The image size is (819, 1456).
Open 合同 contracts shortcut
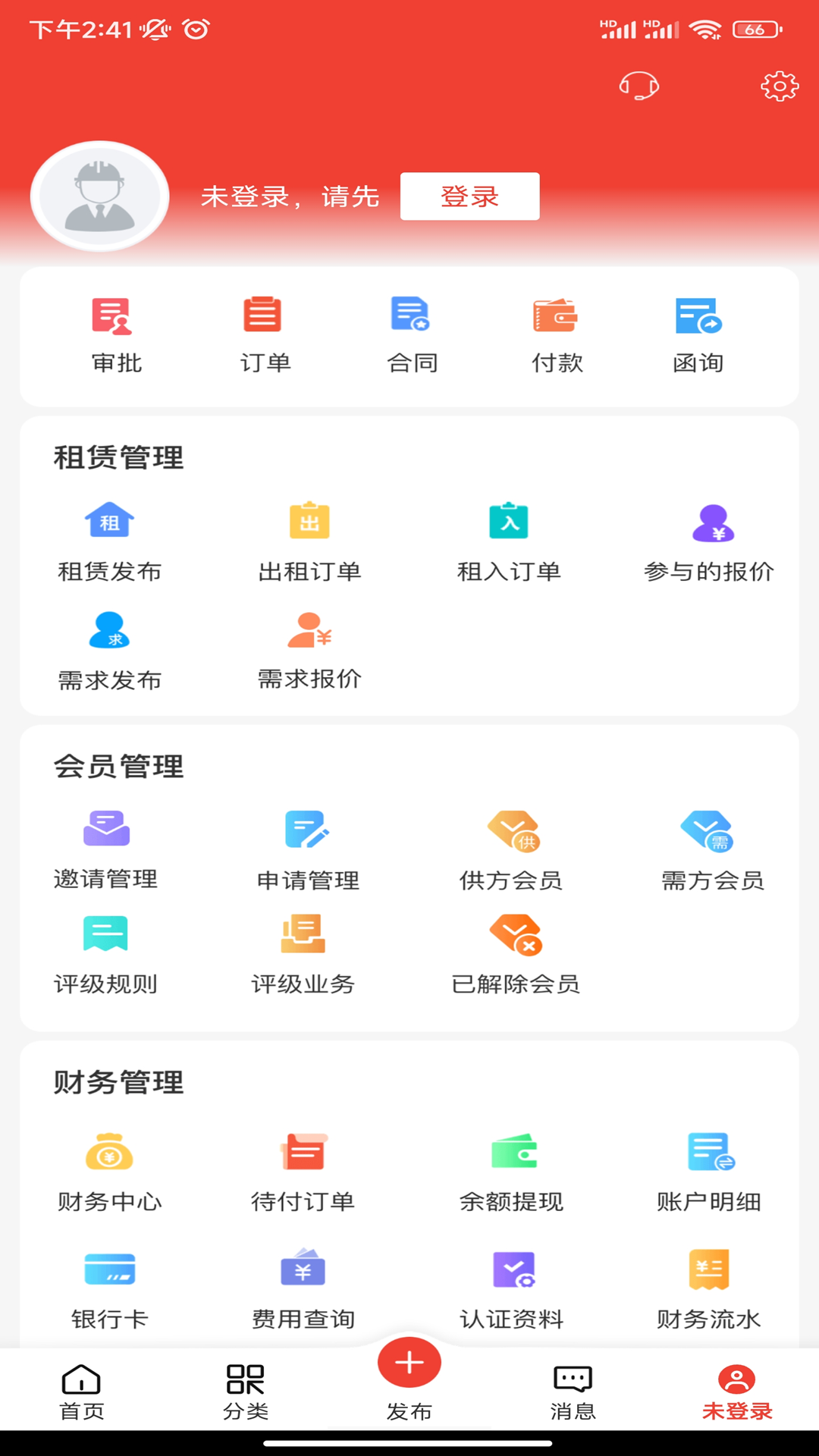(412, 334)
